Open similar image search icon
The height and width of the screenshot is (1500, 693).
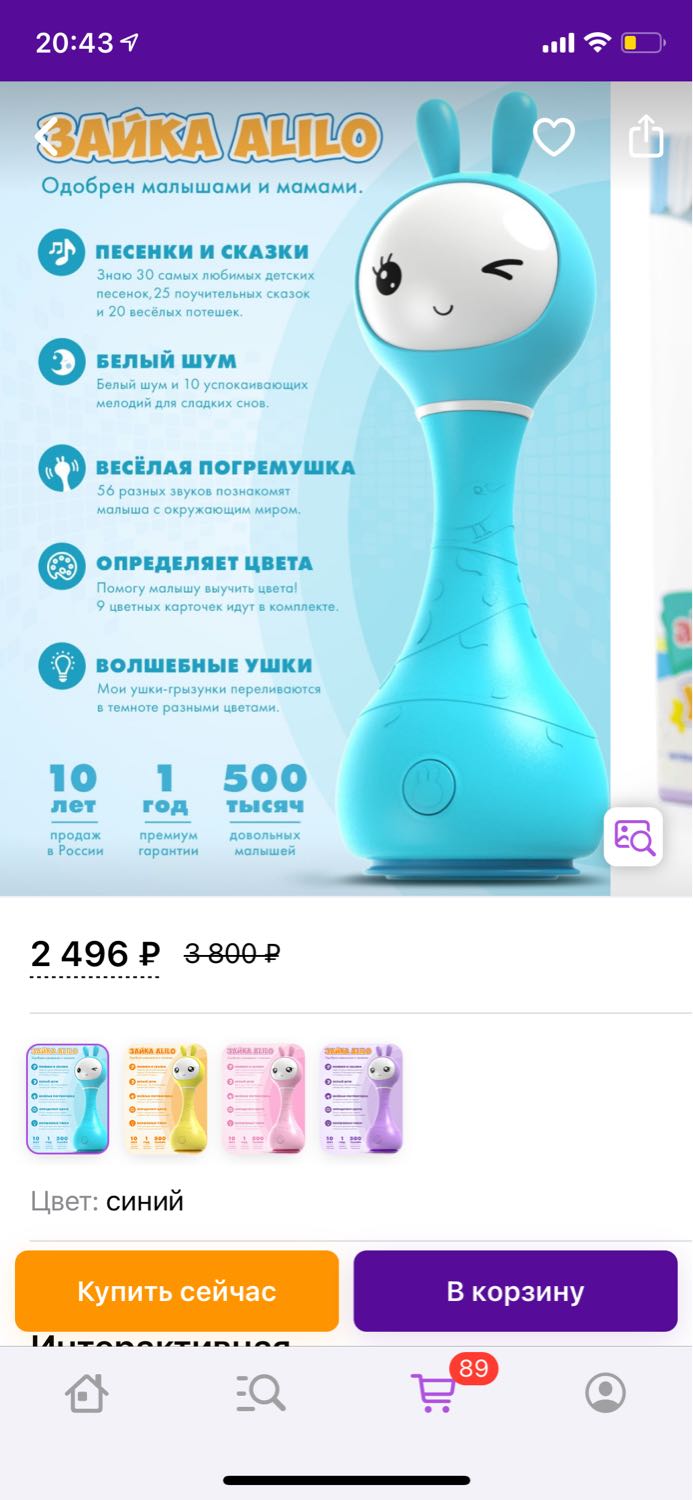pos(634,836)
